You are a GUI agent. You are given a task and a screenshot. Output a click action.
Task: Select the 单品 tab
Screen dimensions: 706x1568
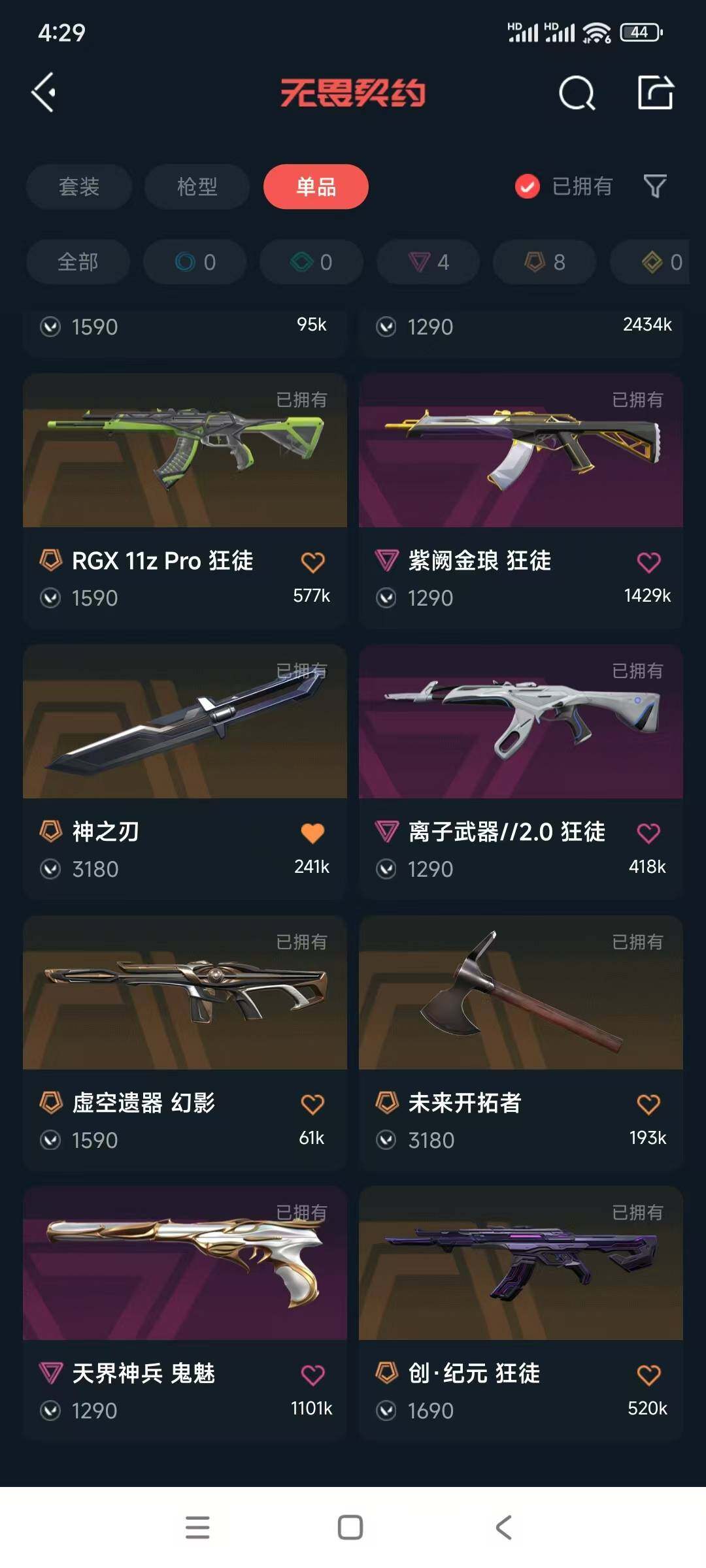click(316, 187)
